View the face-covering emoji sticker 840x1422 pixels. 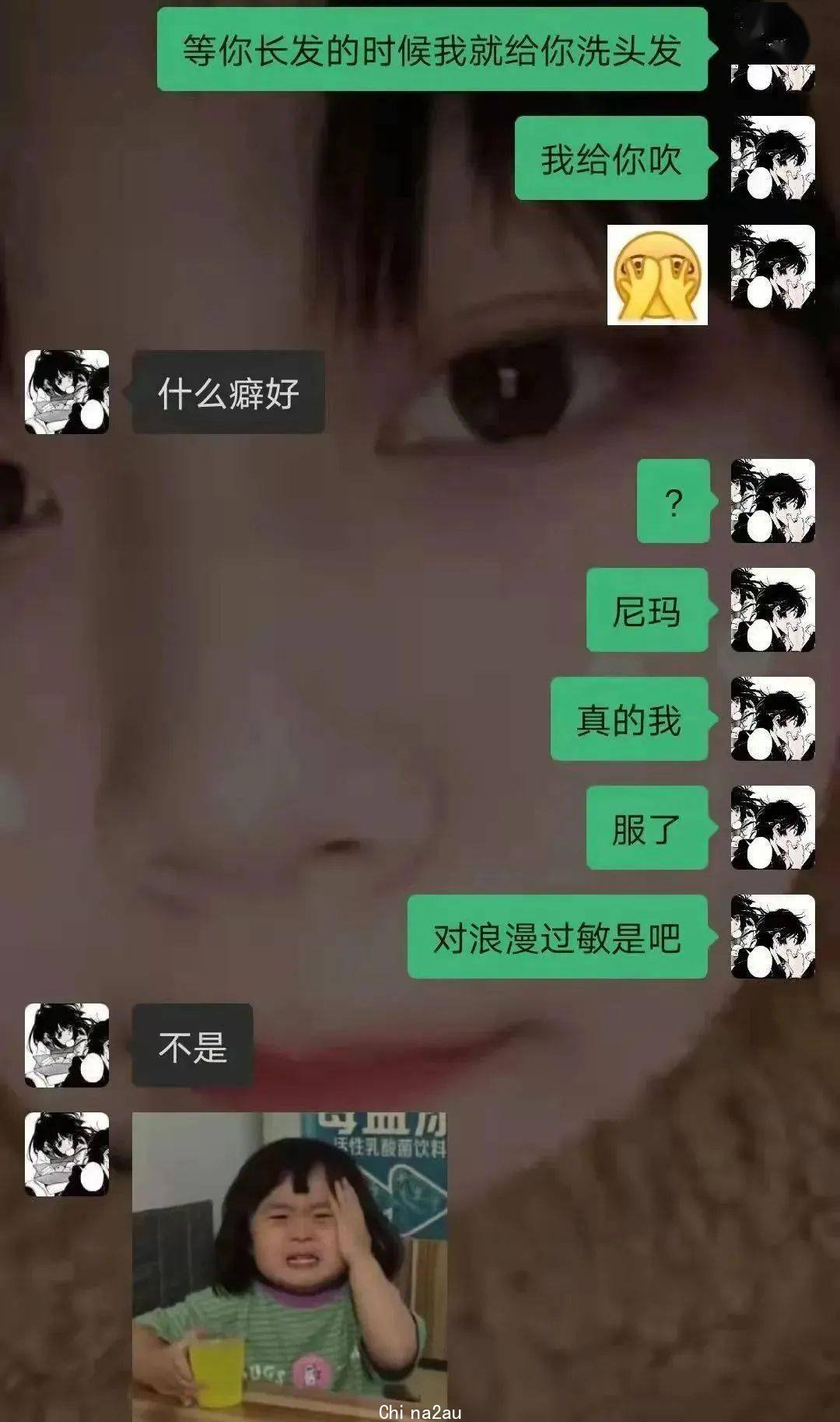[x=657, y=275]
